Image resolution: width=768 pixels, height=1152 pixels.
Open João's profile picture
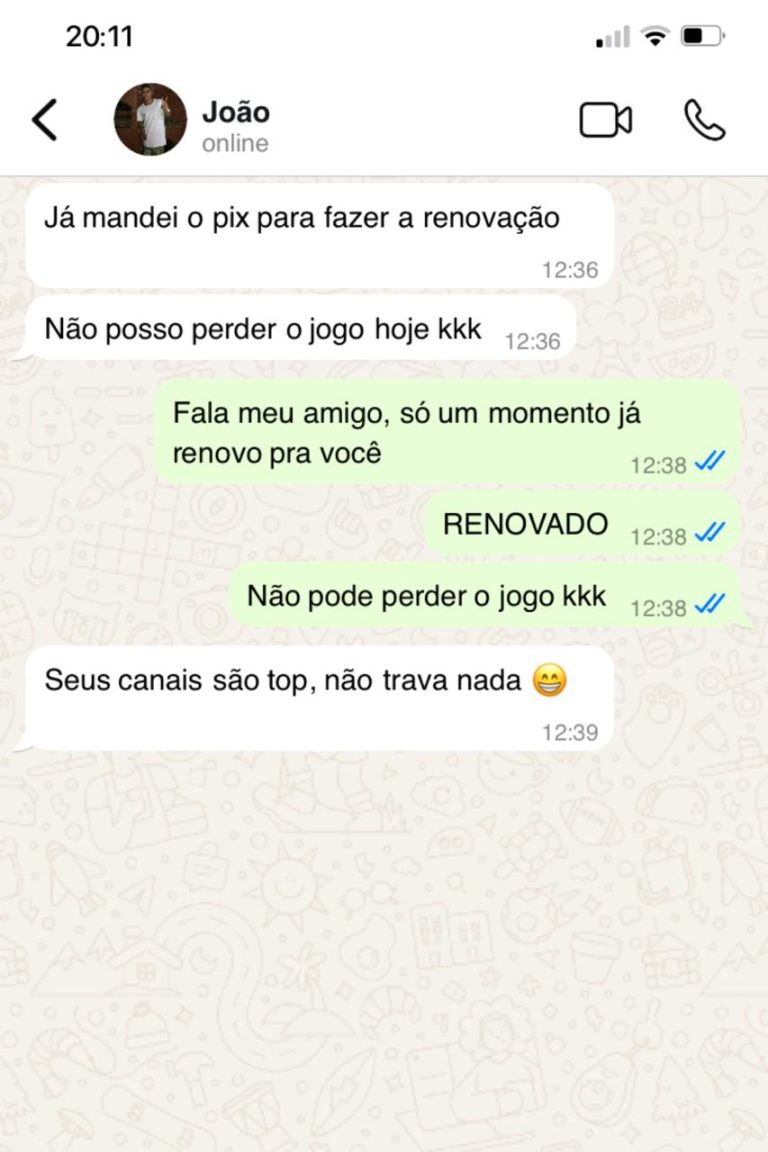[150, 120]
